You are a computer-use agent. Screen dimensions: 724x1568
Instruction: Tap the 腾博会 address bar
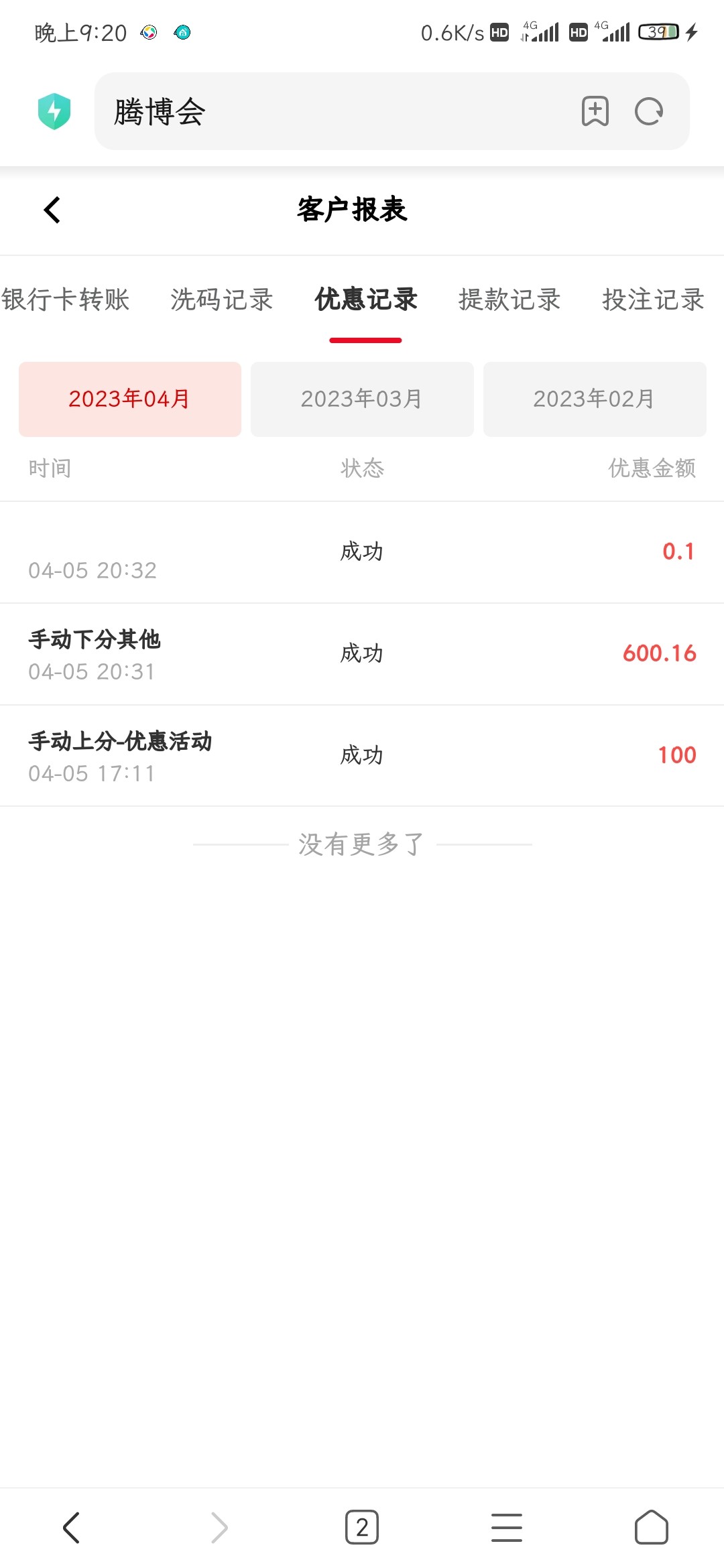coord(335,111)
